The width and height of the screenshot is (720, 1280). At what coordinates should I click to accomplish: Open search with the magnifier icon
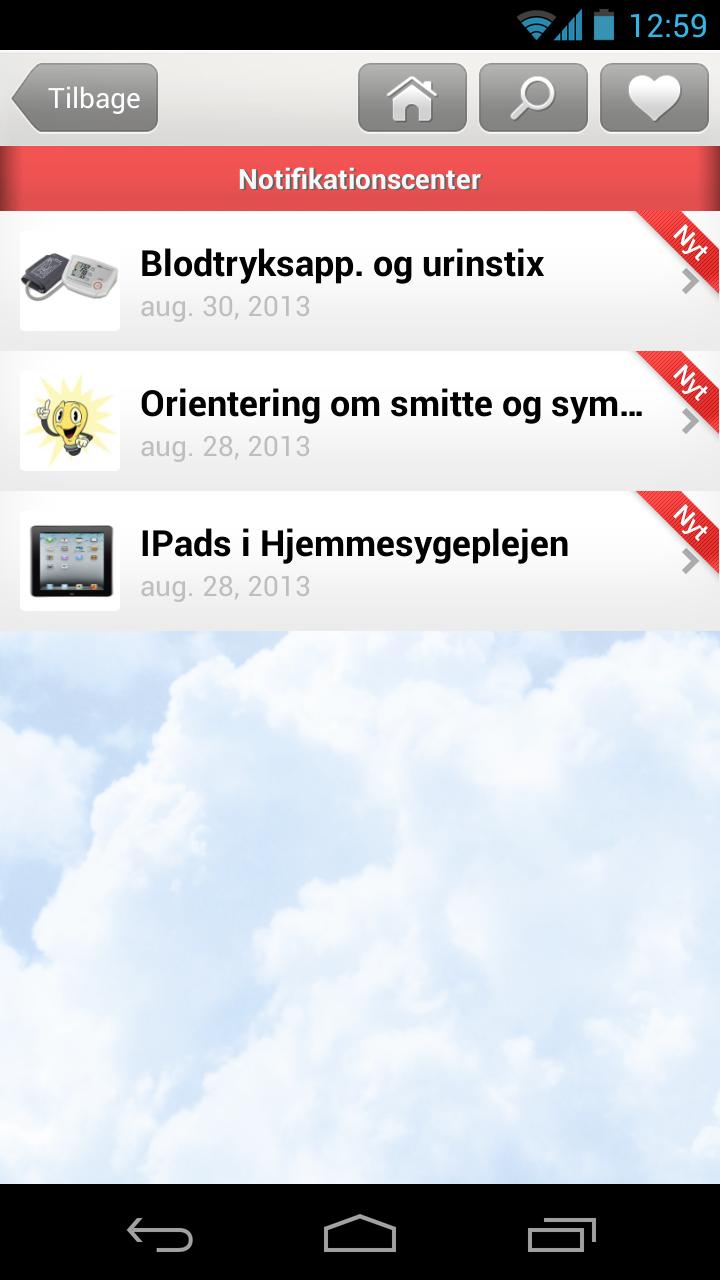533,98
